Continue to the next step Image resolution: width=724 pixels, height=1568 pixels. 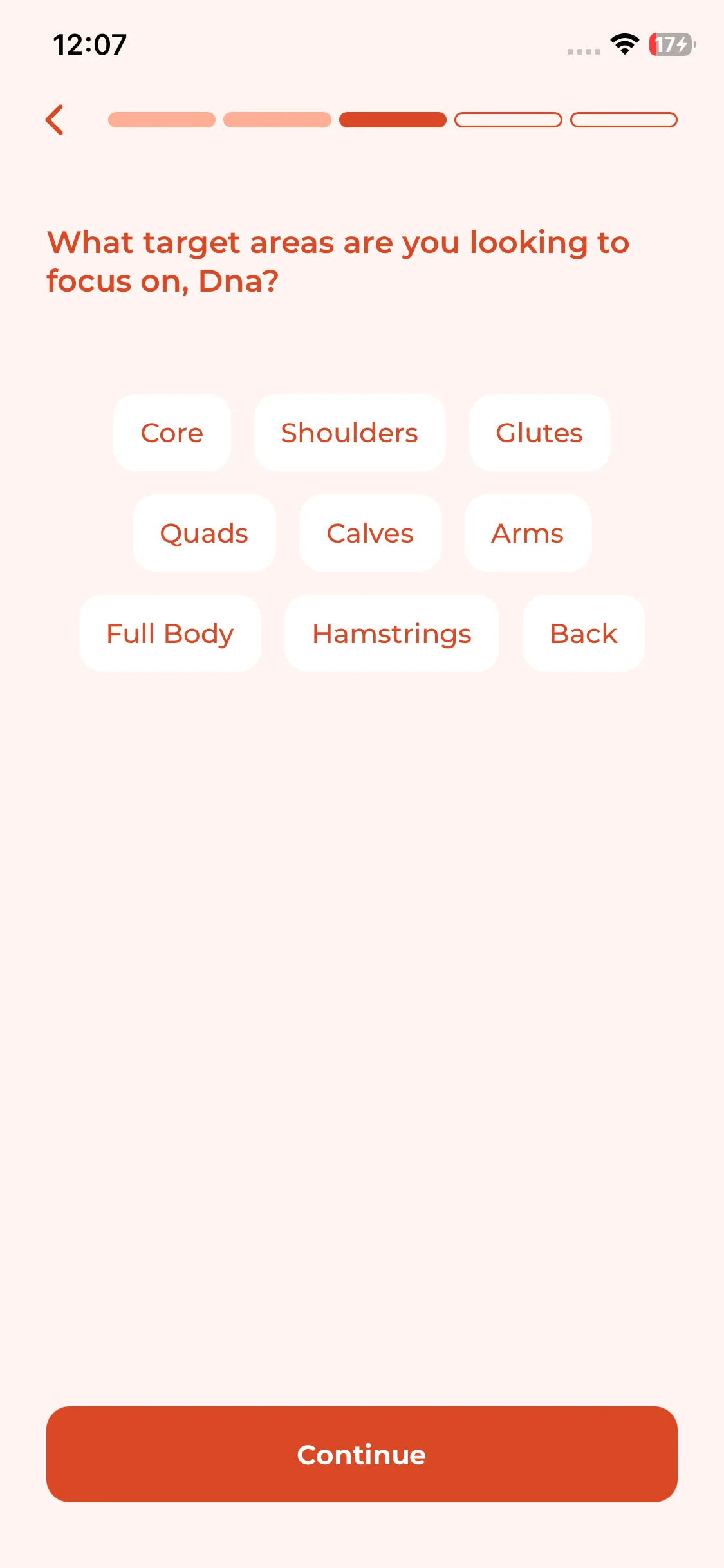(362, 1454)
